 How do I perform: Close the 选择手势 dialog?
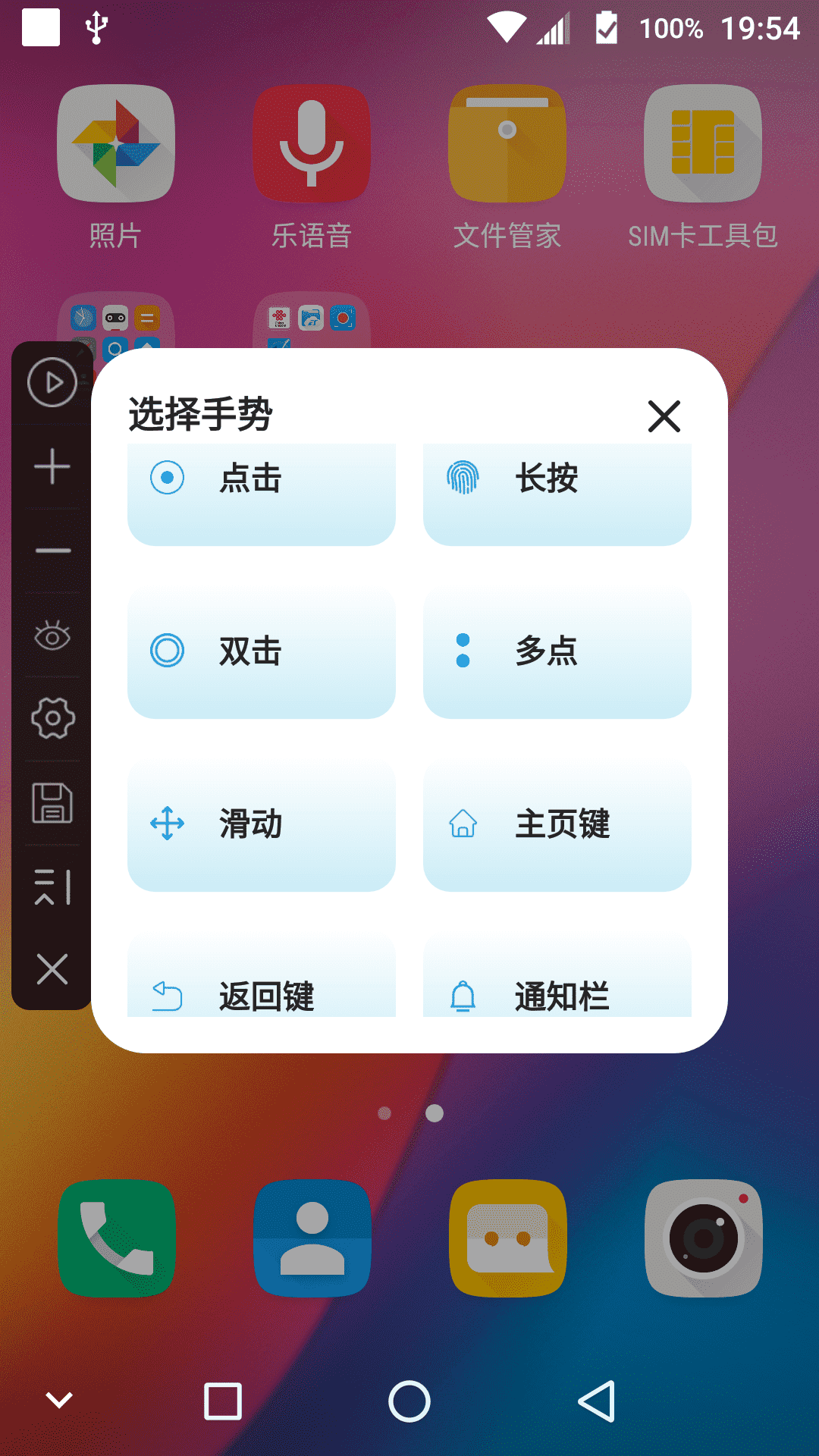tap(664, 416)
